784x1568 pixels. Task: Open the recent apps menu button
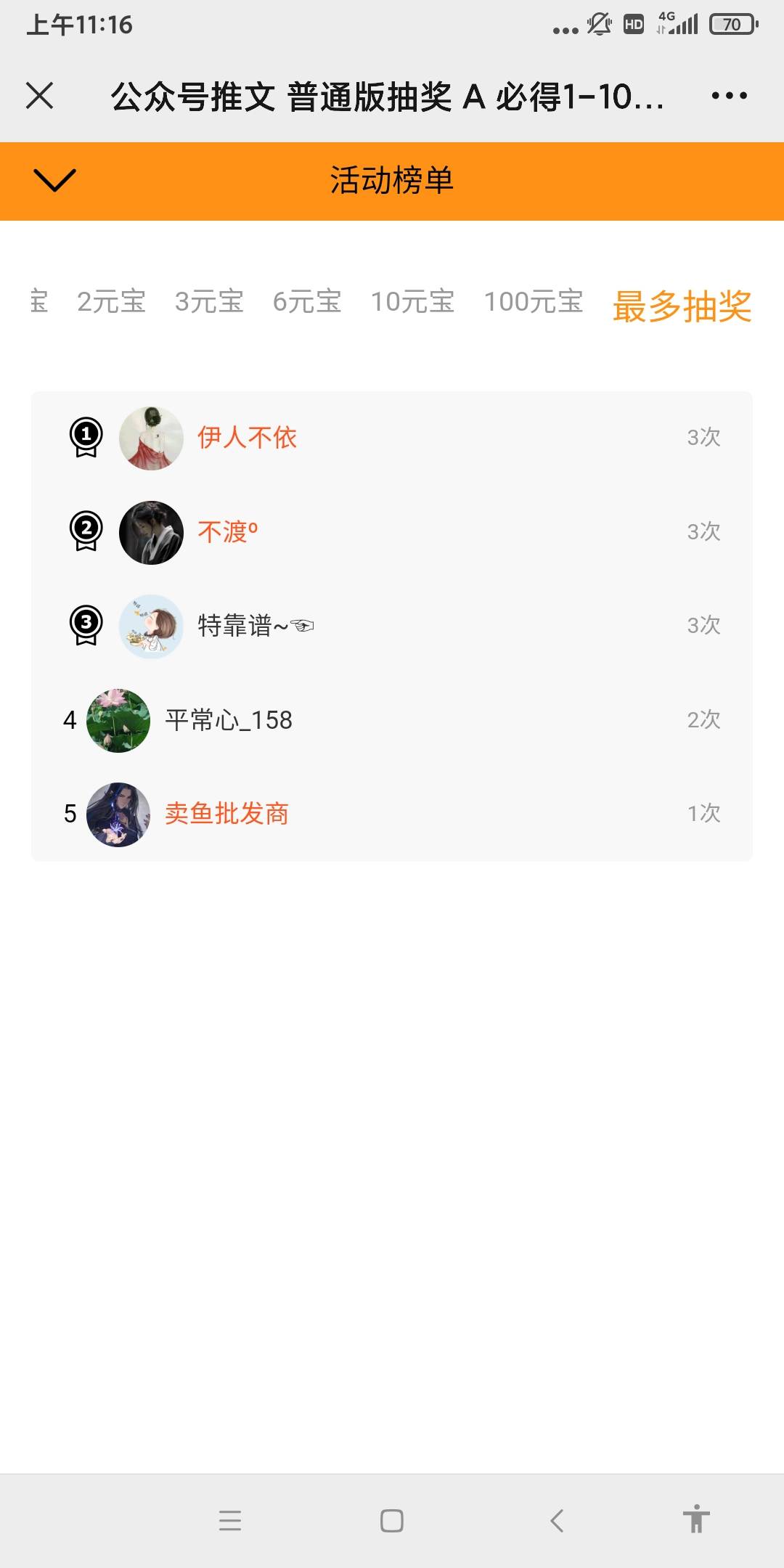click(x=230, y=1520)
